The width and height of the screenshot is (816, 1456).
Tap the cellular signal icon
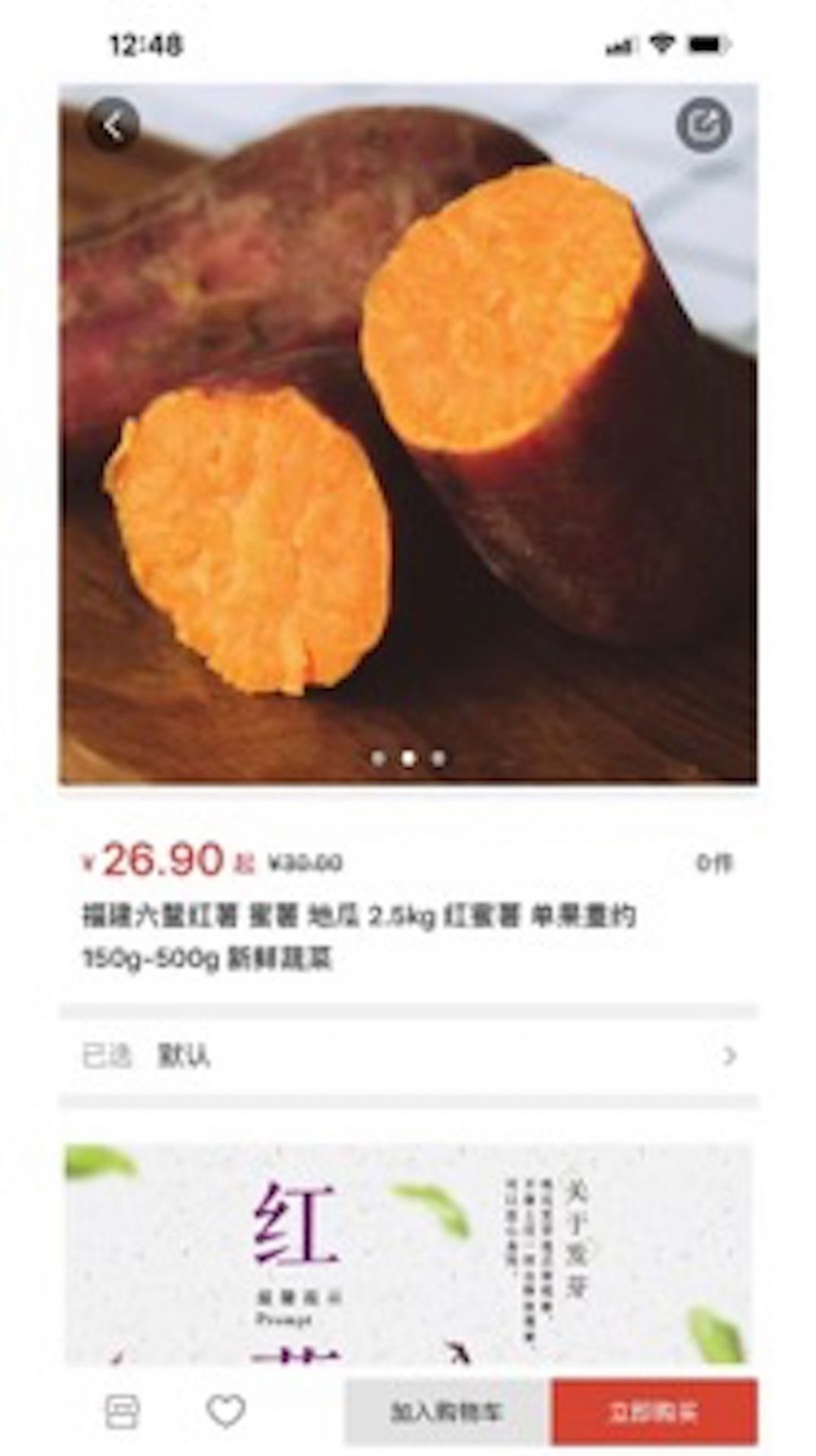coord(619,44)
